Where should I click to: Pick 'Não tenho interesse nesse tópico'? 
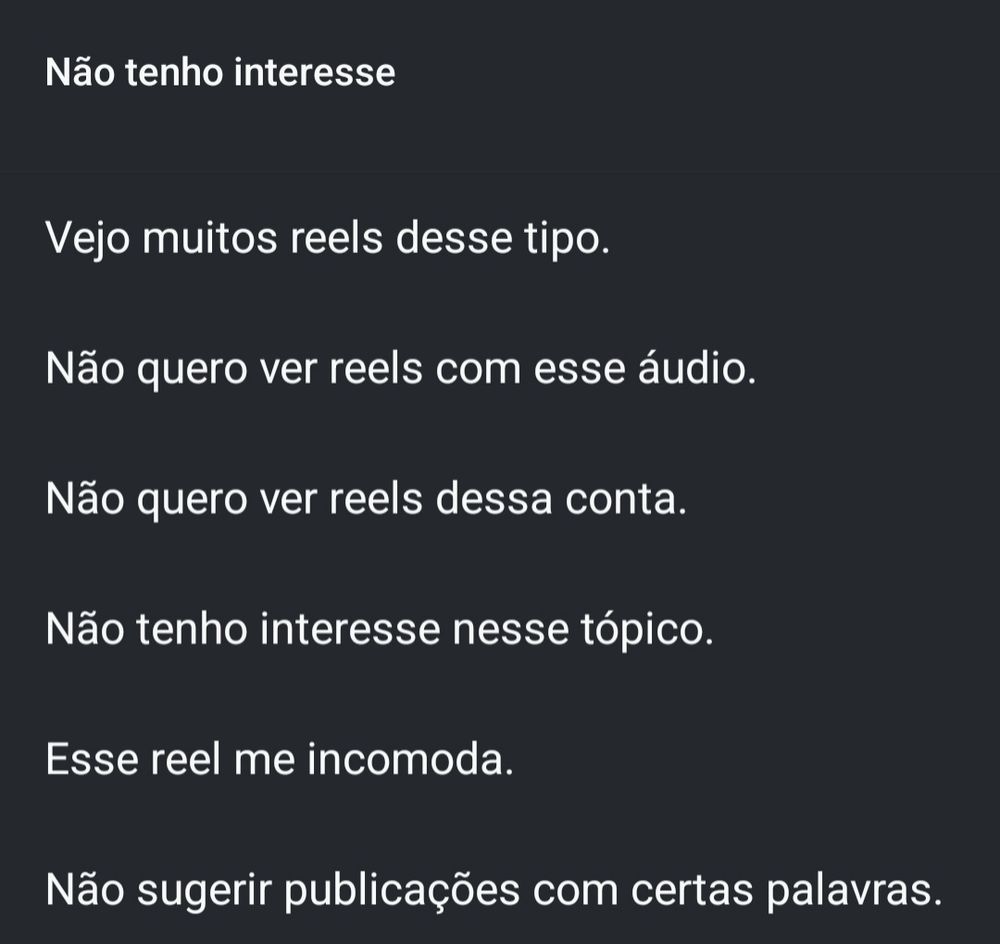coord(380,630)
